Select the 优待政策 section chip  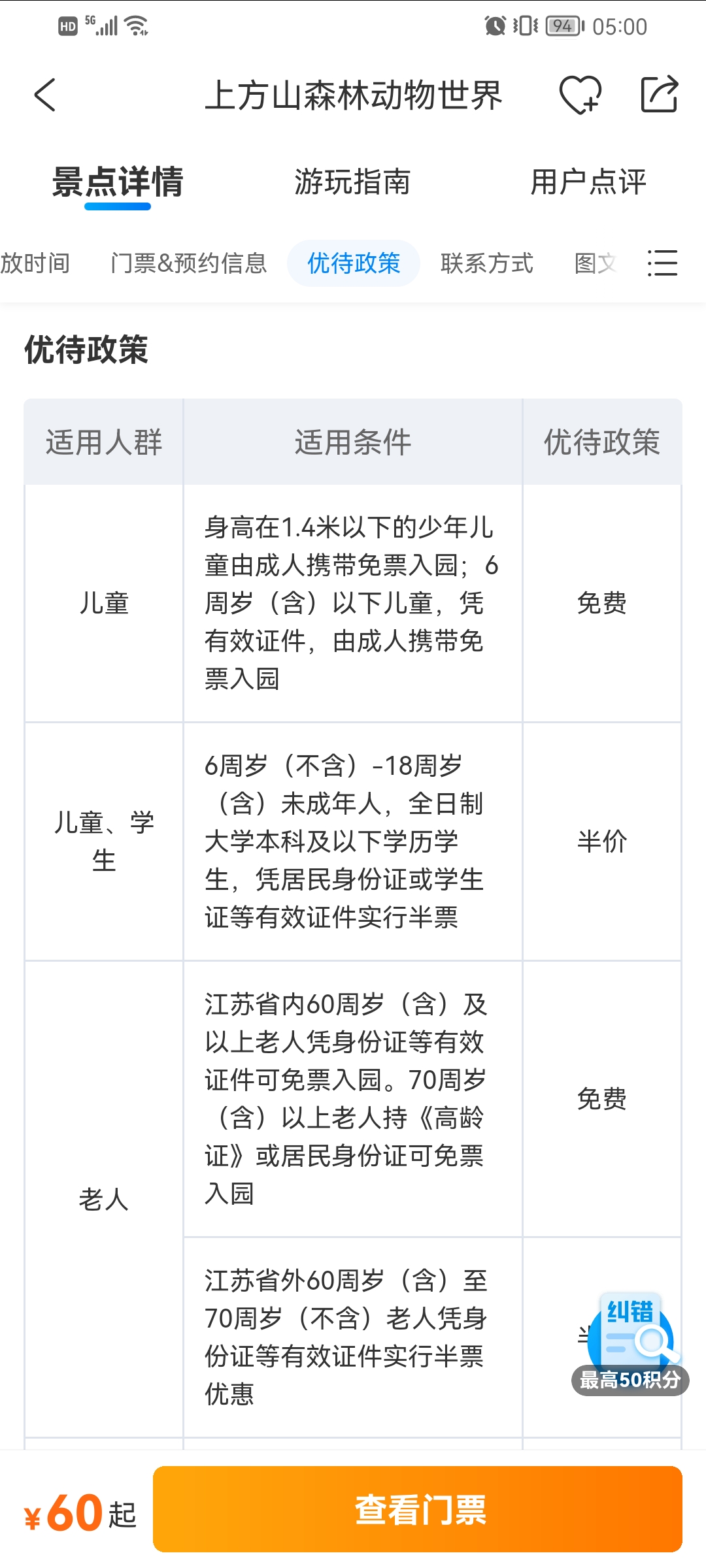[x=354, y=263]
